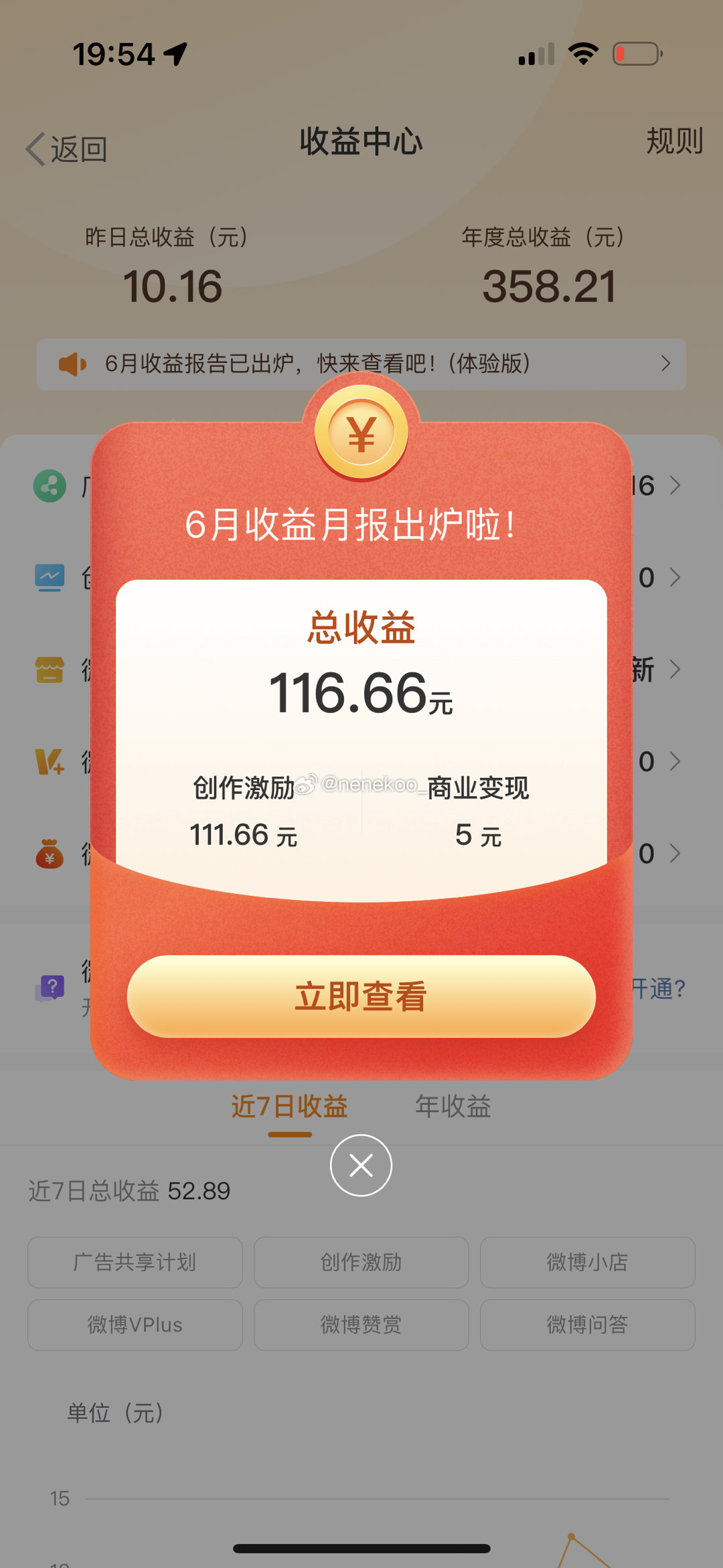Switch to the 年收益 tab
Image resolution: width=723 pixels, height=1568 pixels.
453,1107
